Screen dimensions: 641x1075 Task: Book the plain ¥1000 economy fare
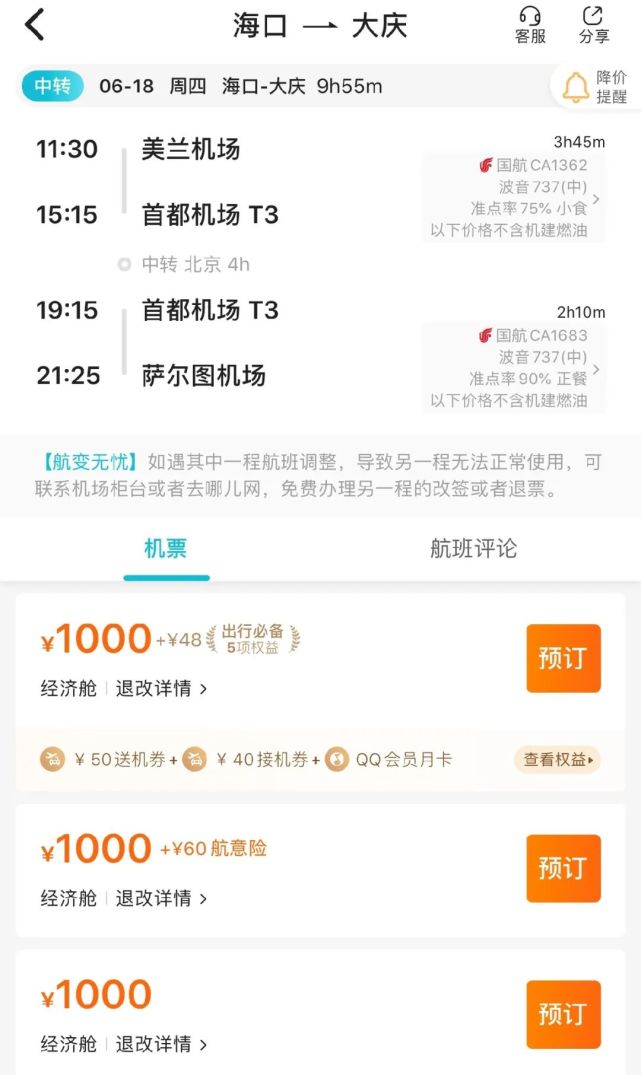[563, 1014]
